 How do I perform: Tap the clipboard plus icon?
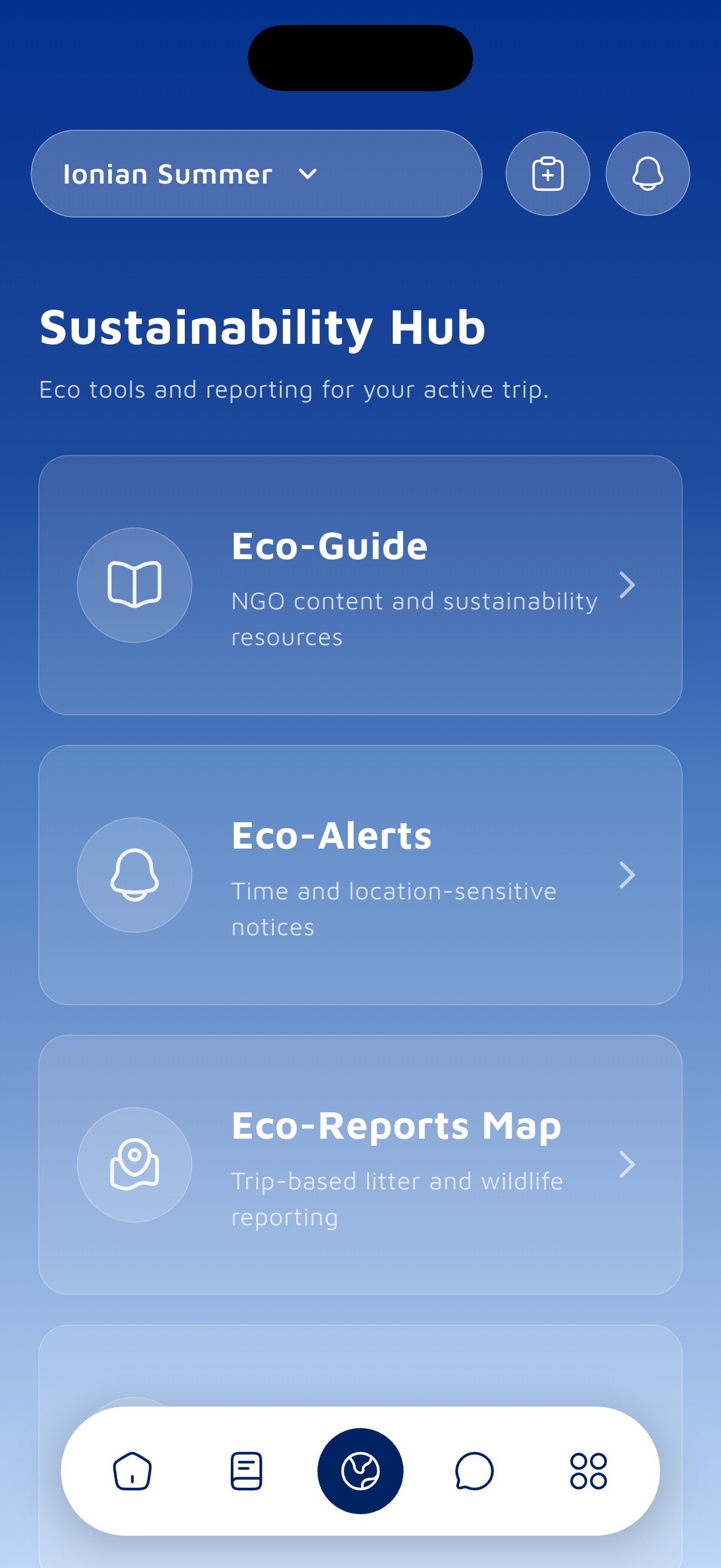coord(548,174)
